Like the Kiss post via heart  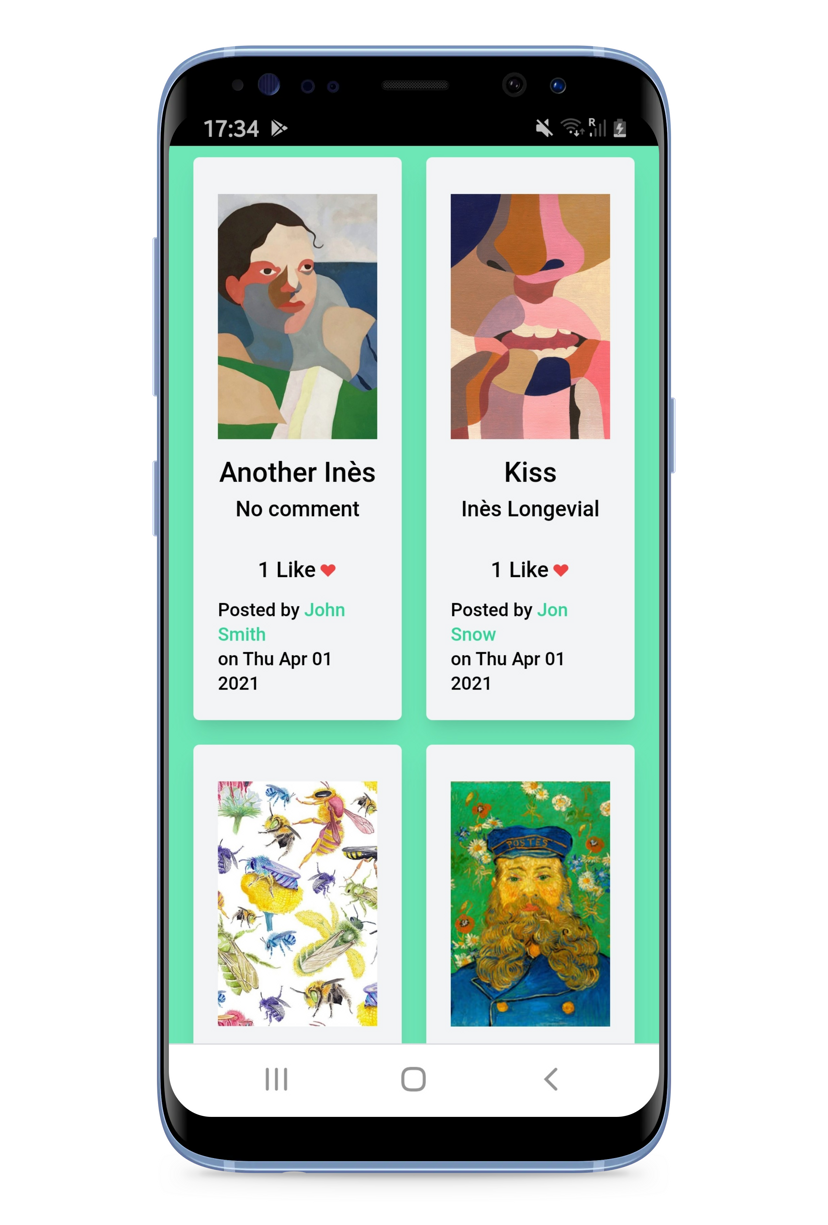pos(561,570)
